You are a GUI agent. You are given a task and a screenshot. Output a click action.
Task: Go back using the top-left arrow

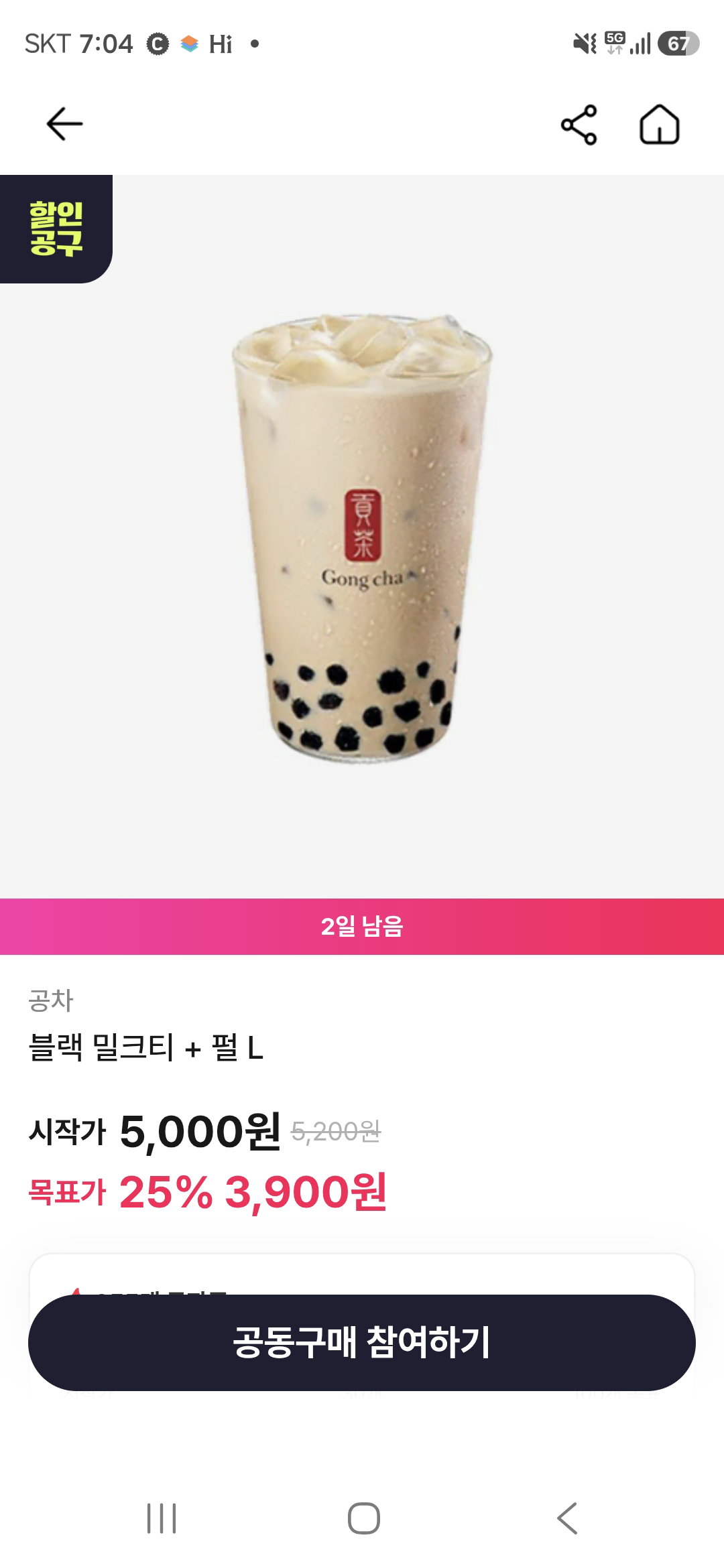pos(64,124)
